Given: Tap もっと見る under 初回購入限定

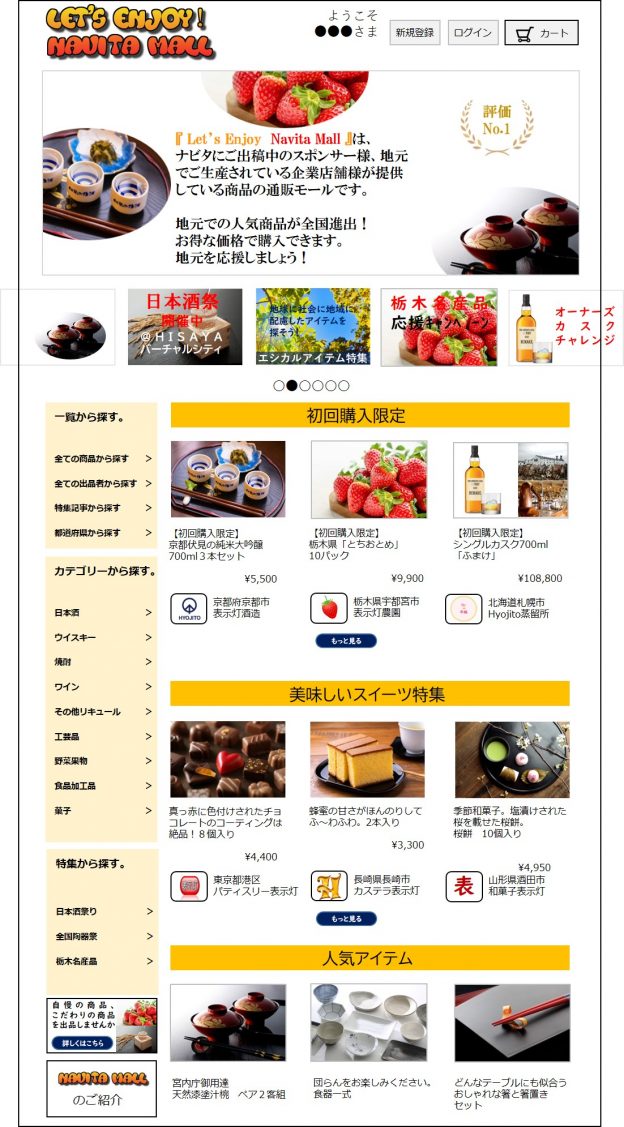Looking at the screenshot, I should pyautogui.click(x=346, y=640).
